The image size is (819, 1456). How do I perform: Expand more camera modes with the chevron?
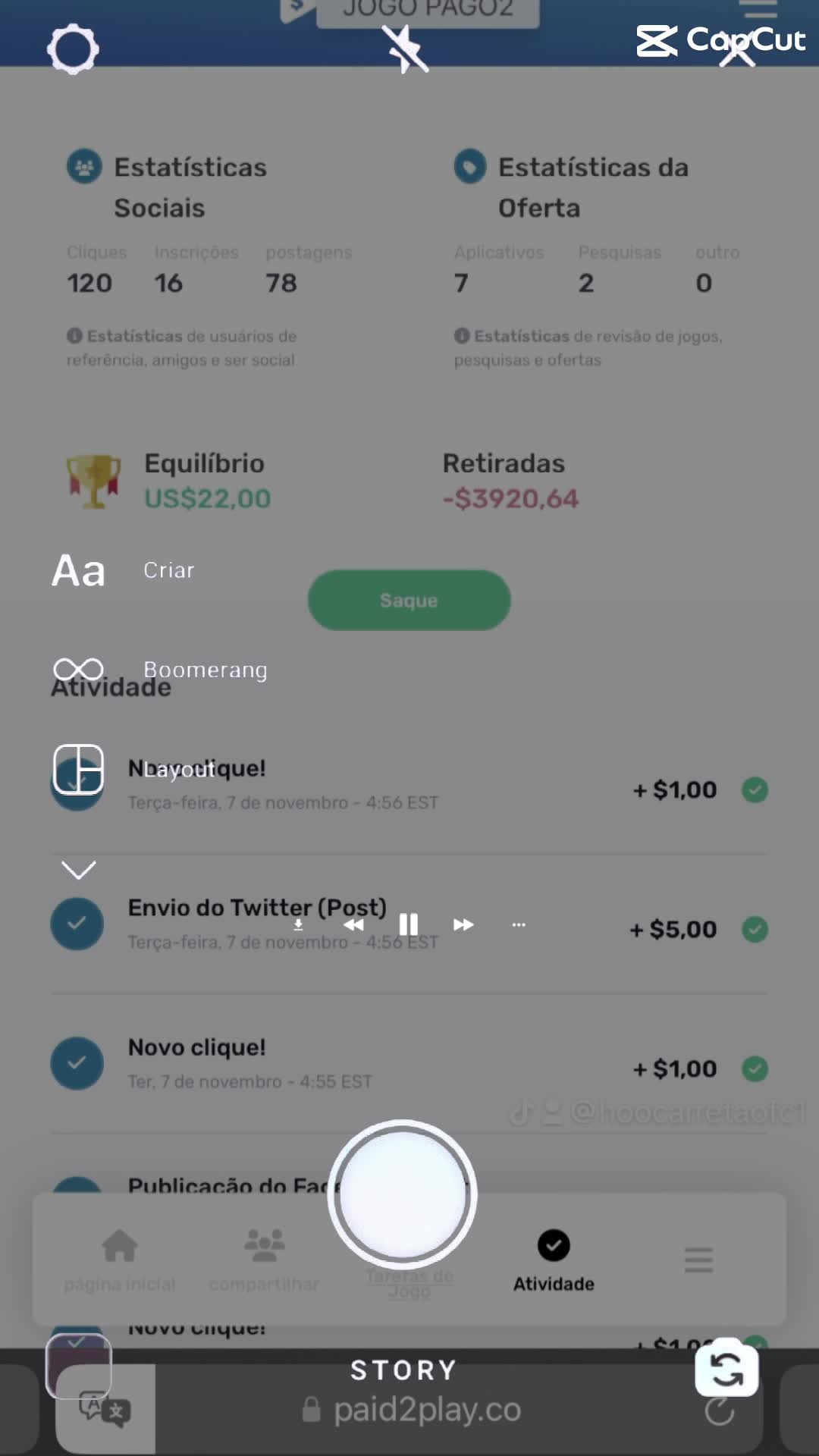pos(79,870)
